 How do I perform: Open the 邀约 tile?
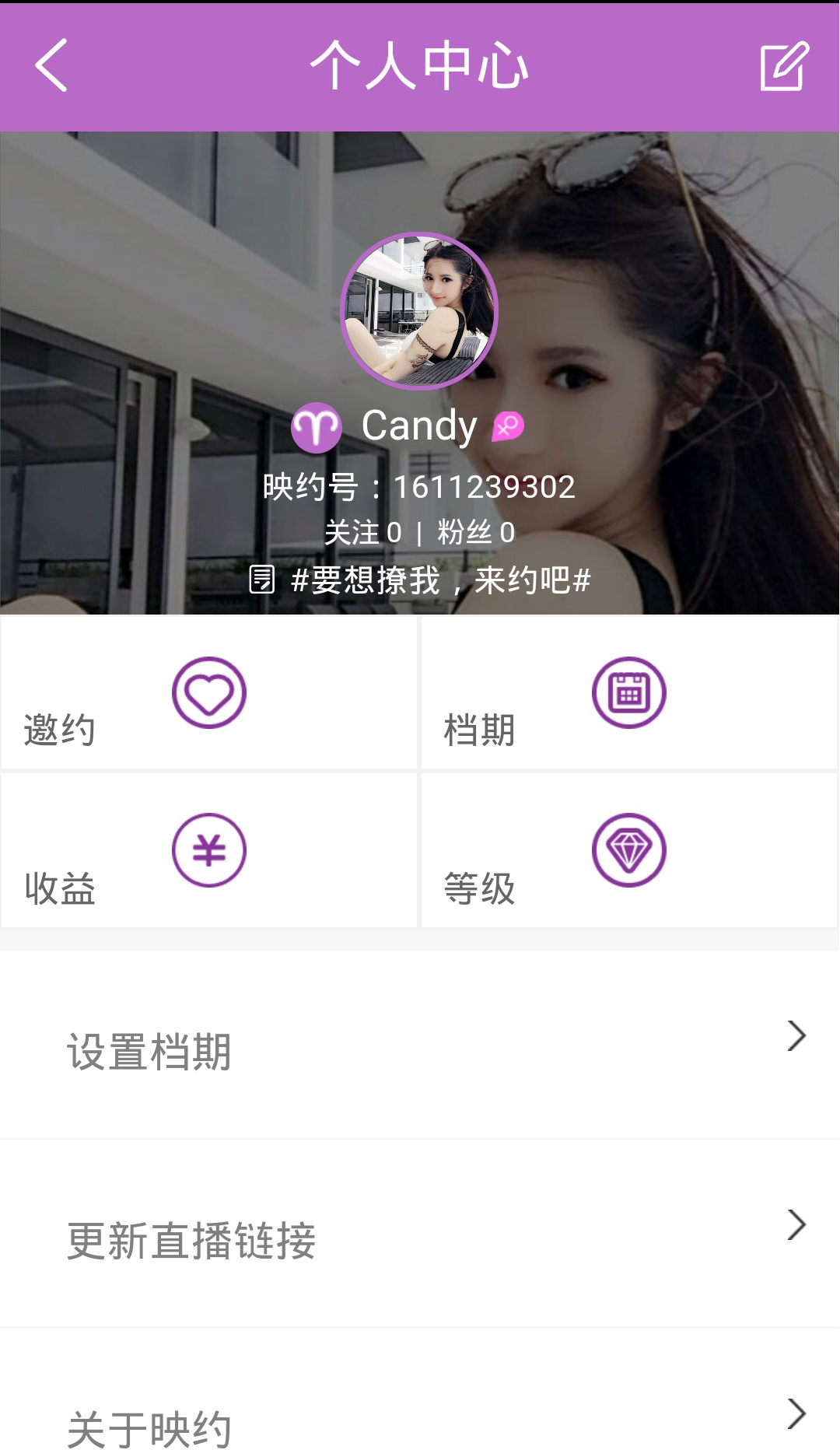click(x=208, y=693)
